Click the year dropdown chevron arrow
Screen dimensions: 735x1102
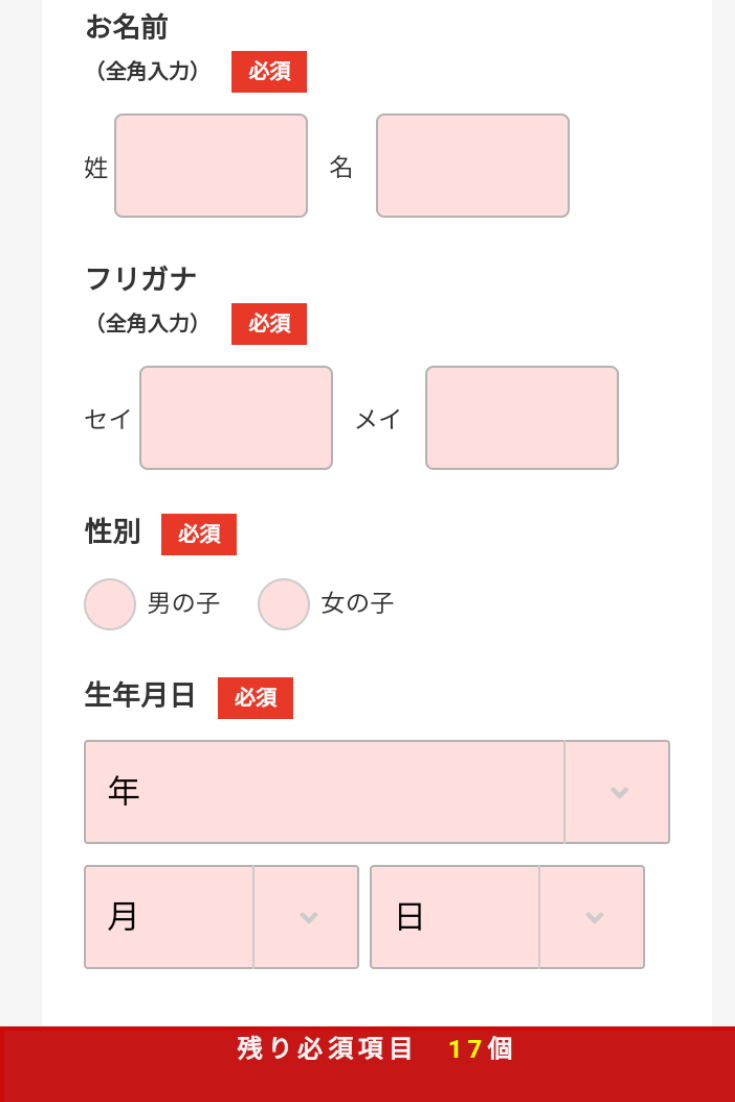coord(617,791)
